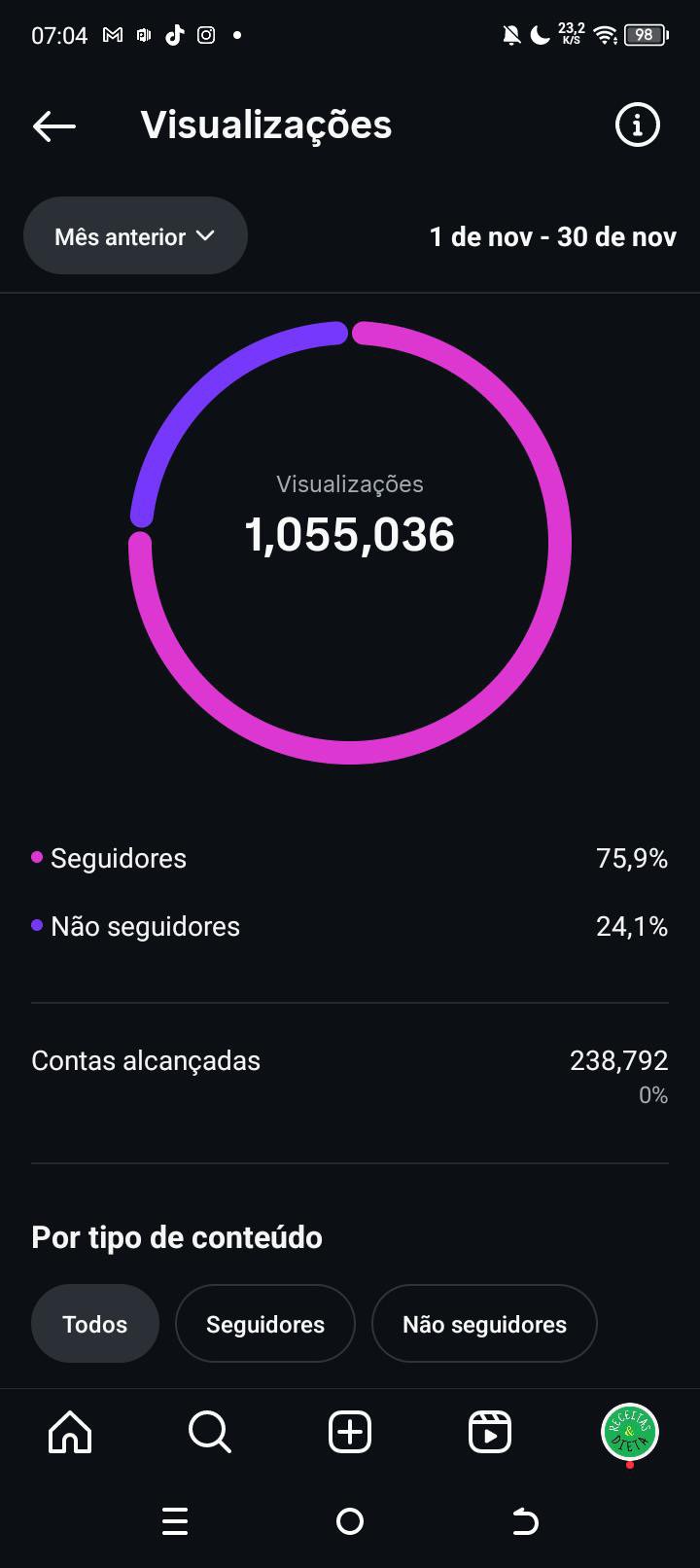Open the info icon about Visualizações
The height and width of the screenshot is (1568, 700).
(637, 125)
